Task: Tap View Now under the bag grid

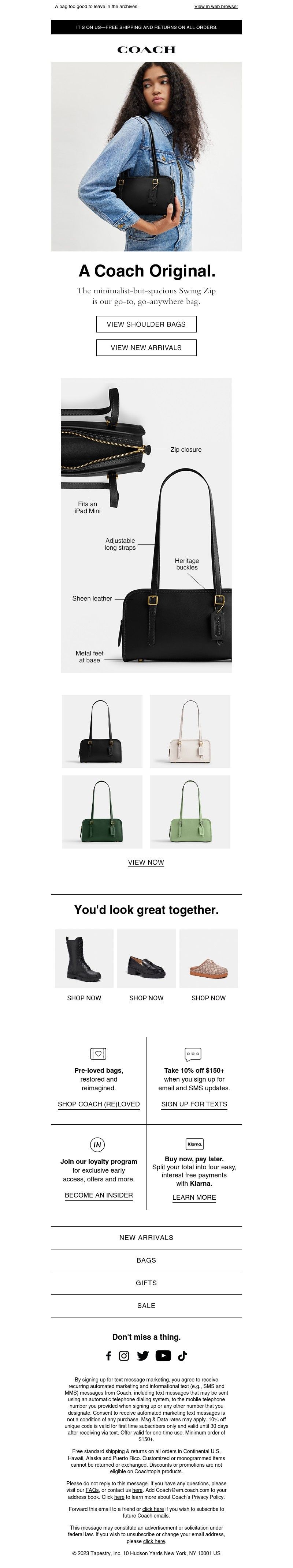Action: point(146,862)
